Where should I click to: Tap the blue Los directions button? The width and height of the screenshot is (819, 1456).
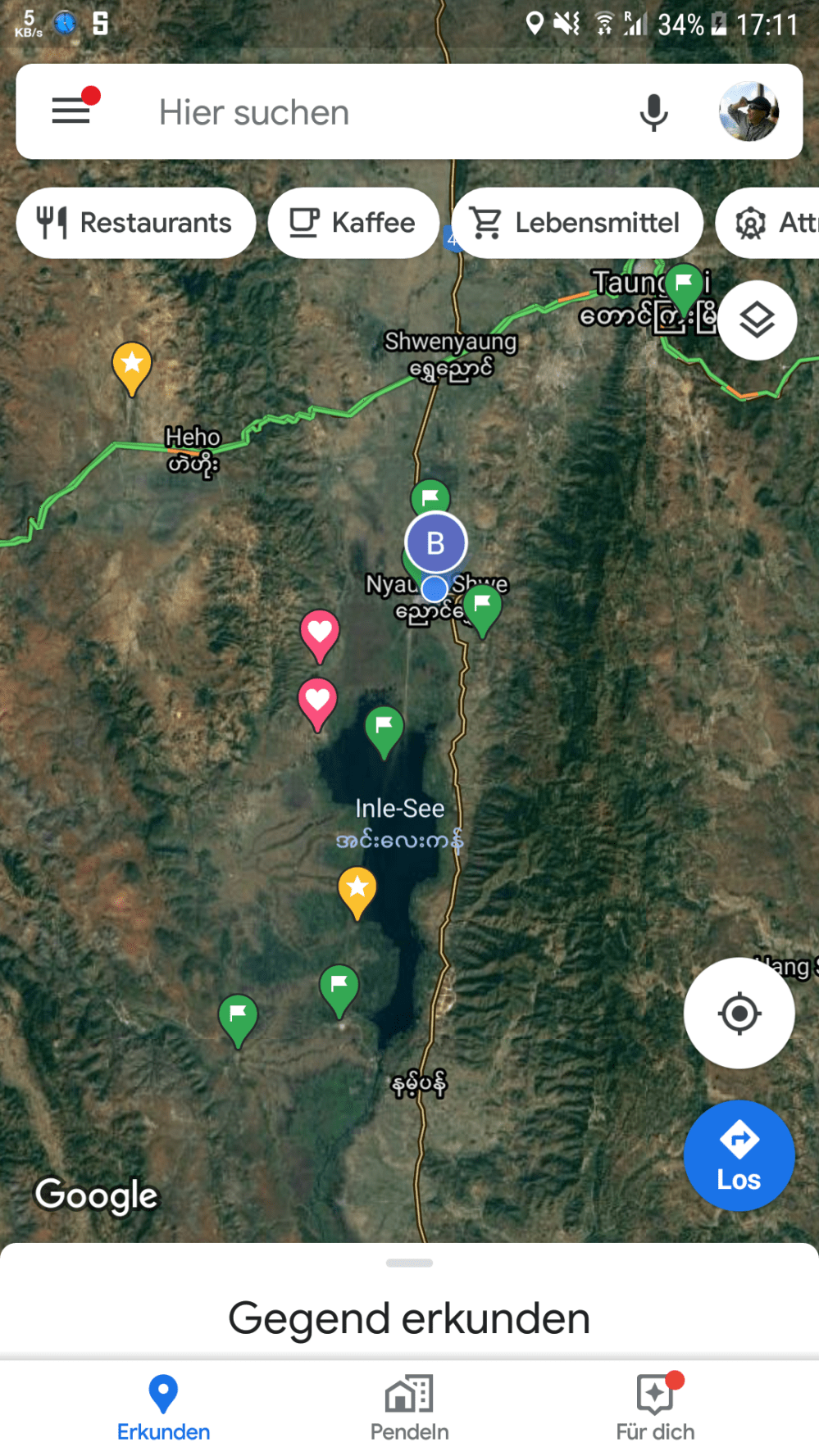tap(739, 1155)
